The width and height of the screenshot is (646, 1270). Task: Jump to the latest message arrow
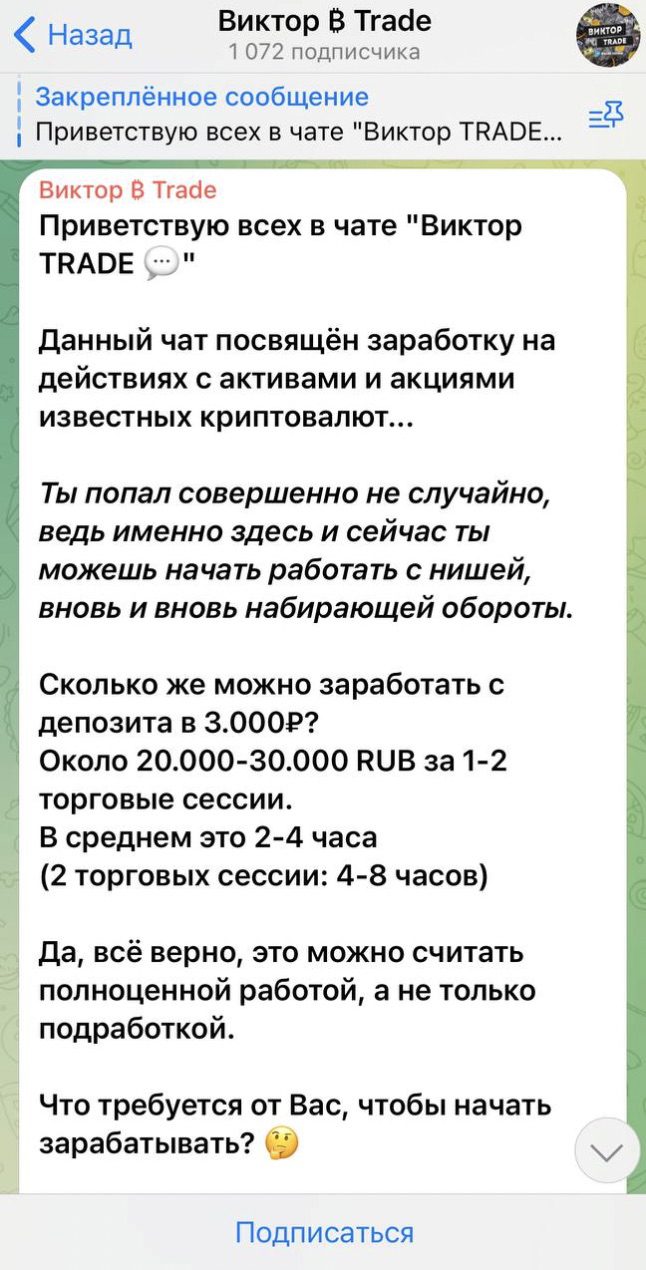click(607, 1153)
